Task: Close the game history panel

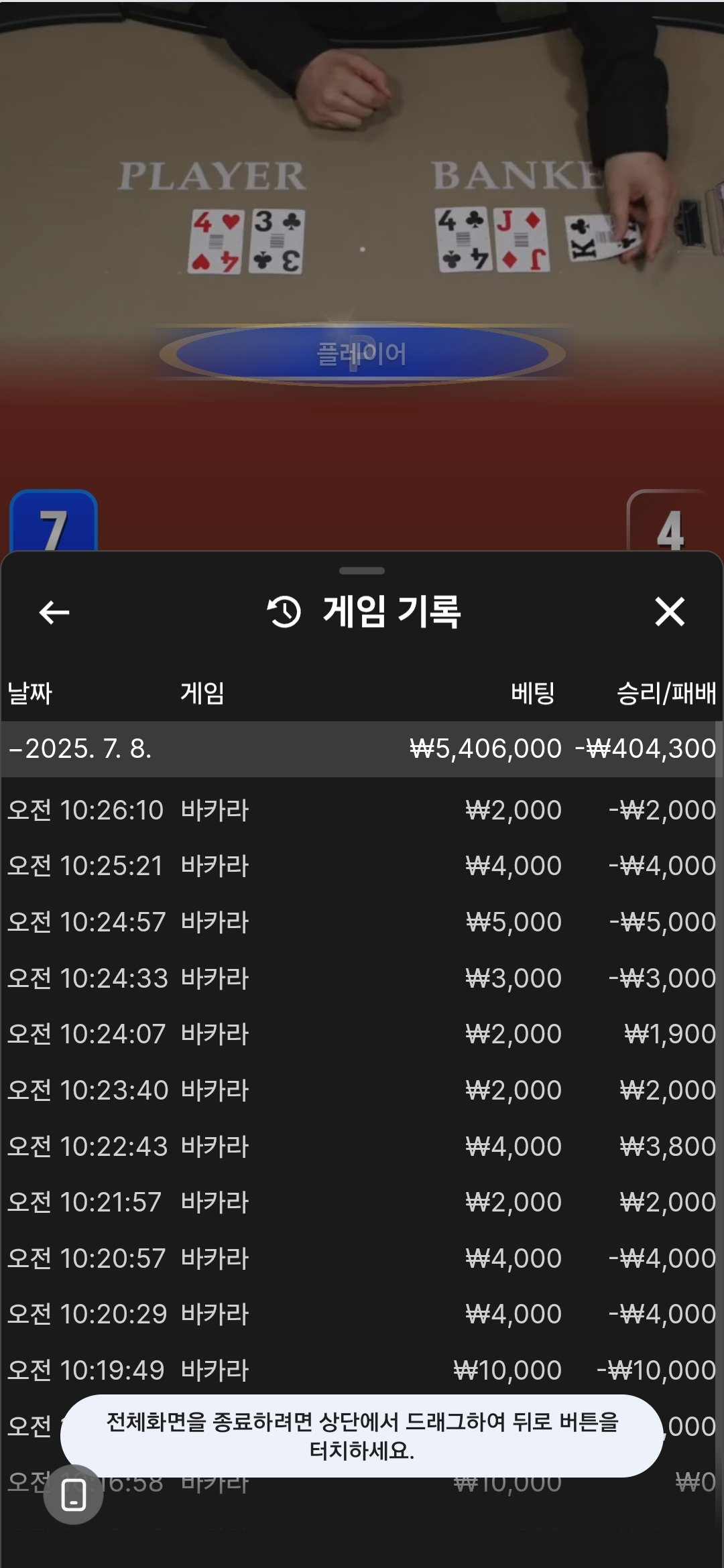Action: tap(670, 612)
